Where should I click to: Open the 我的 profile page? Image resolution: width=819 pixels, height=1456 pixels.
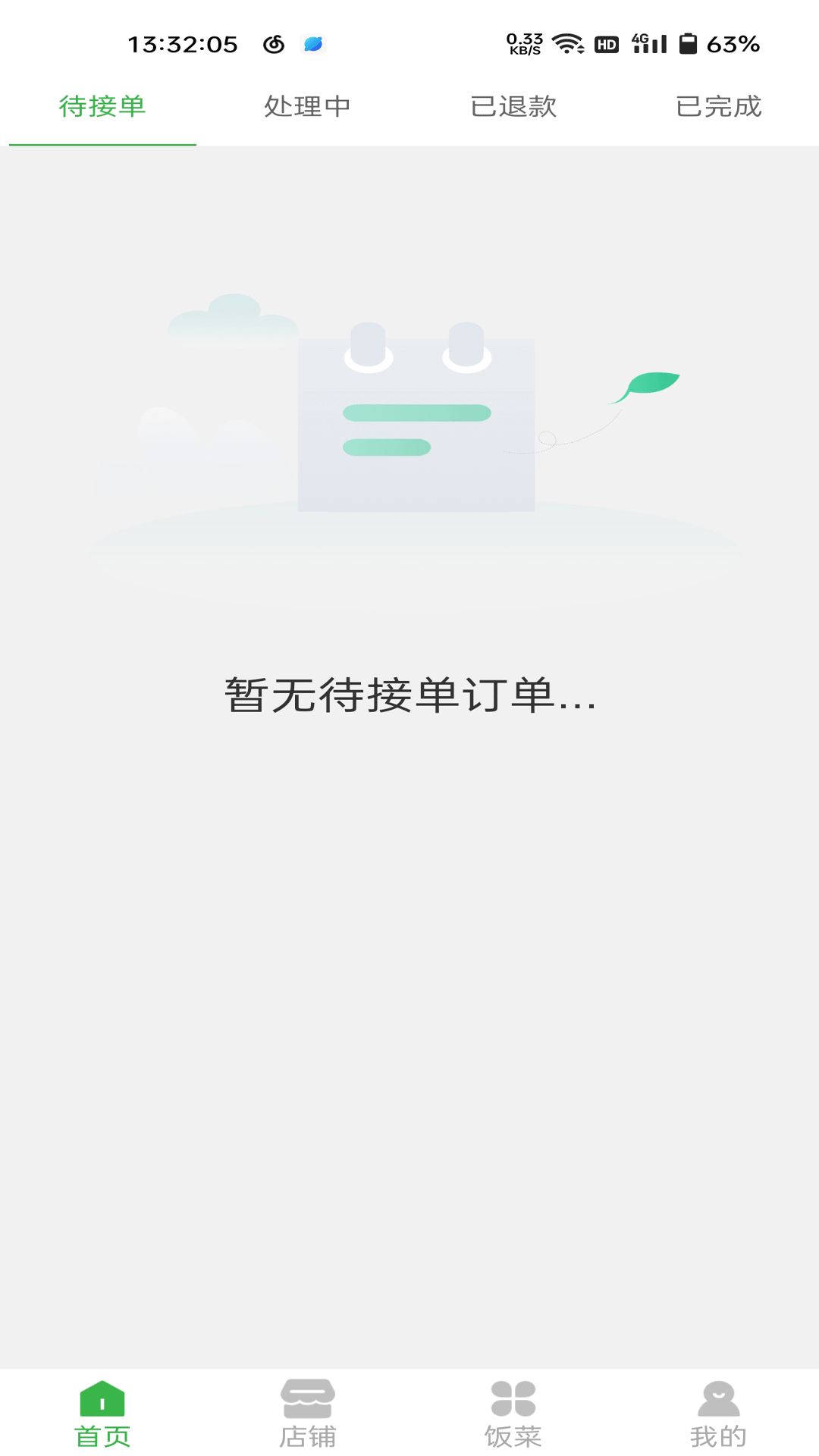tap(718, 1414)
